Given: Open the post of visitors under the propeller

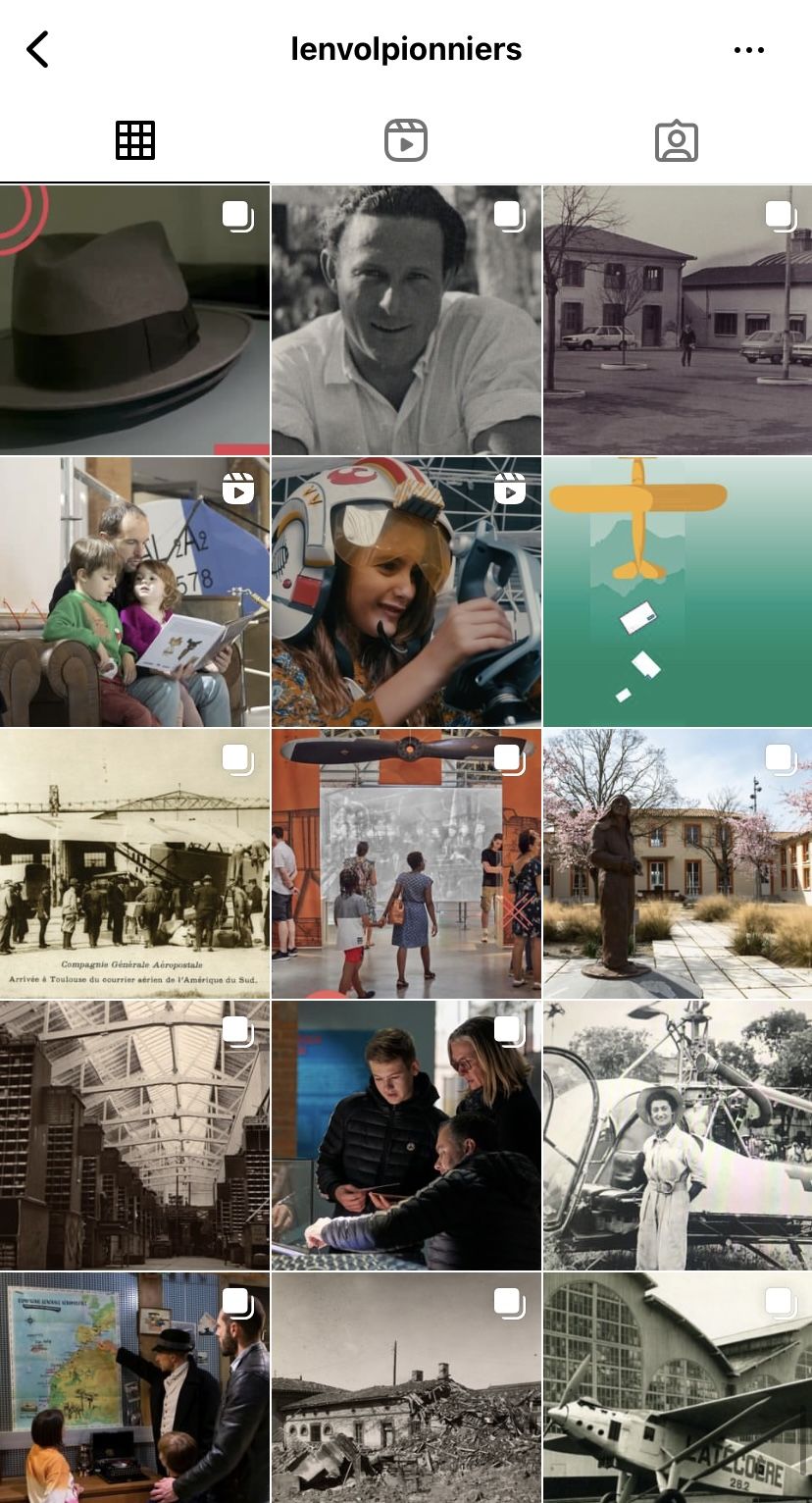Looking at the screenshot, I should [x=406, y=863].
